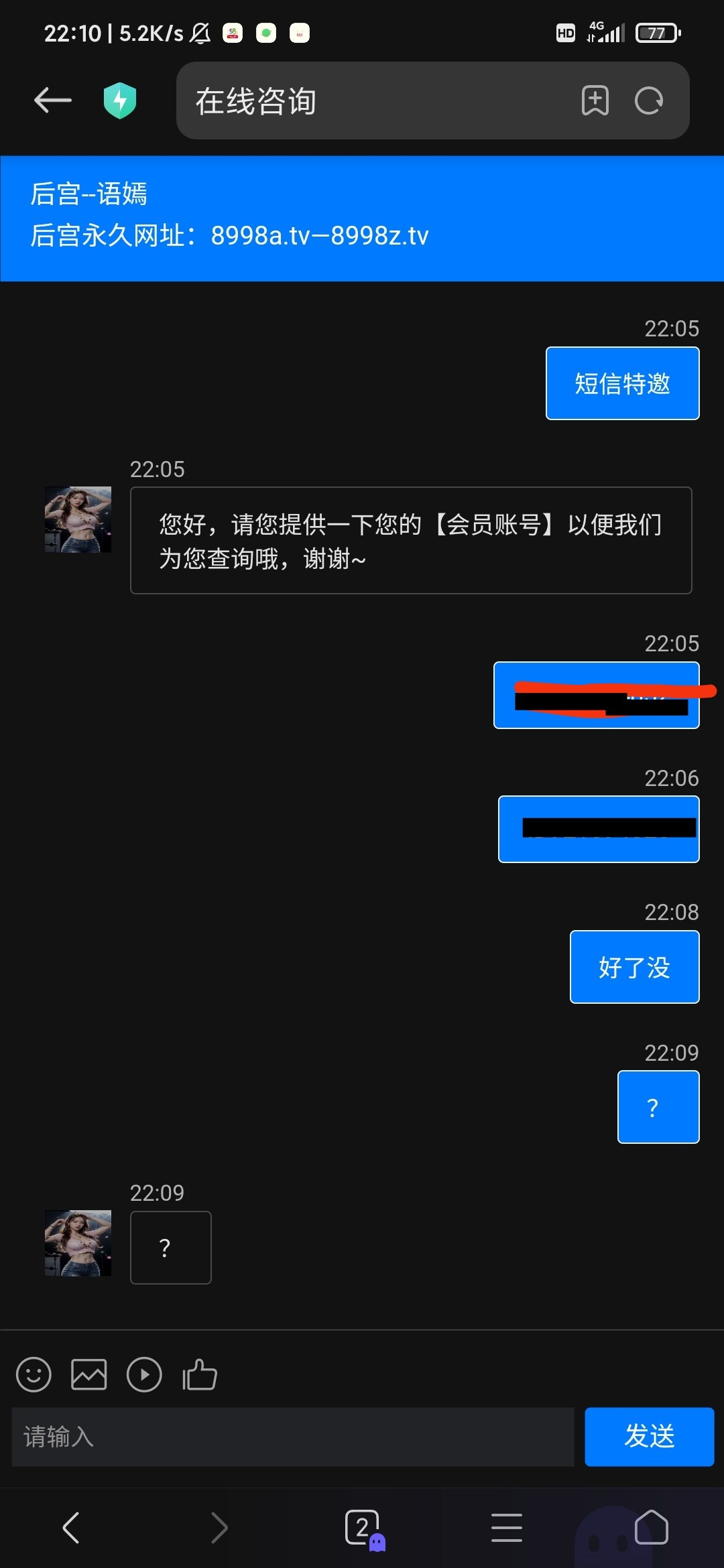
Task: Open the green security shield icon
Action: coord(120,101)
